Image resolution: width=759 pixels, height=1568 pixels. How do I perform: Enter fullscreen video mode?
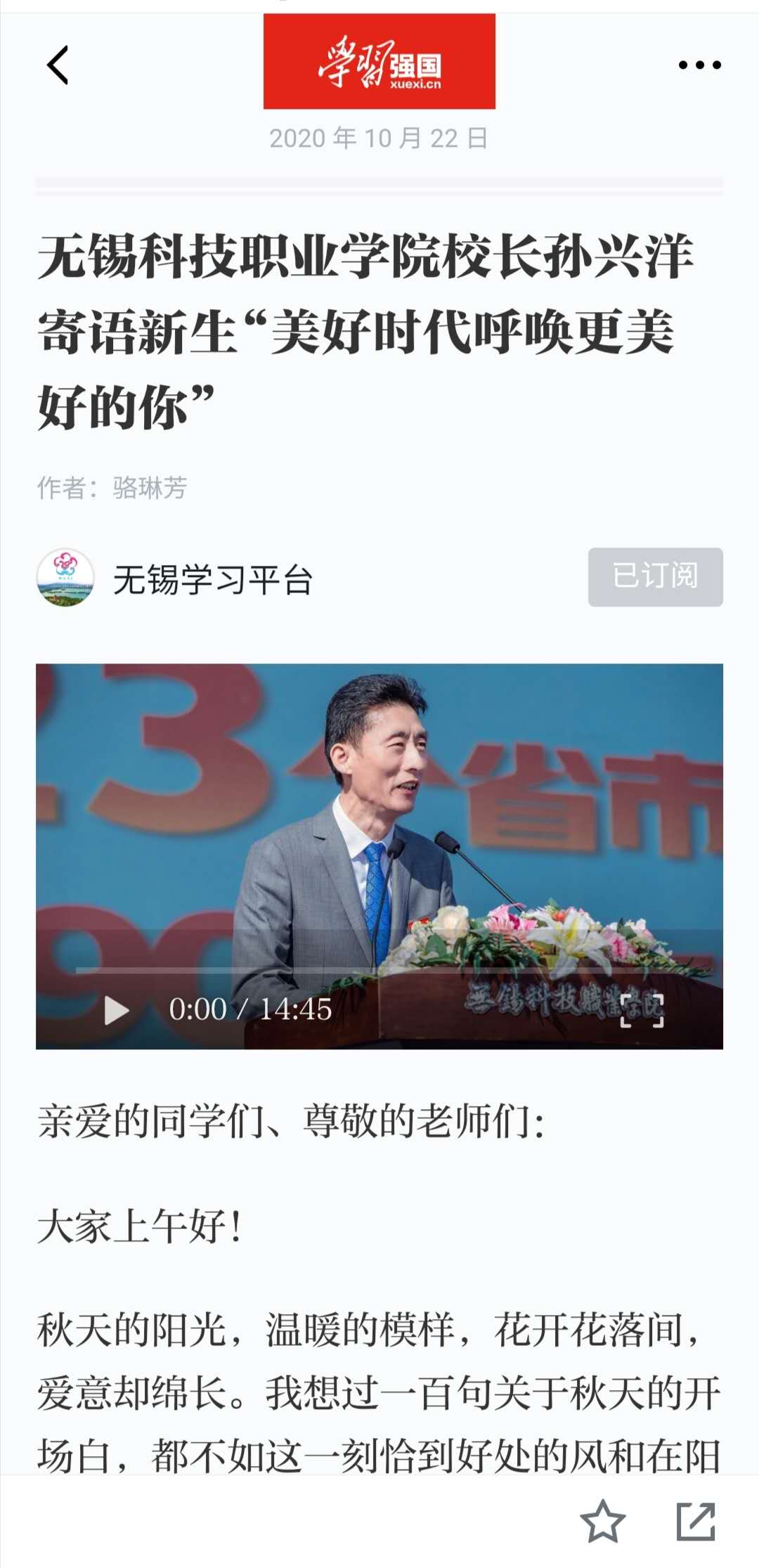[642, 1011]
